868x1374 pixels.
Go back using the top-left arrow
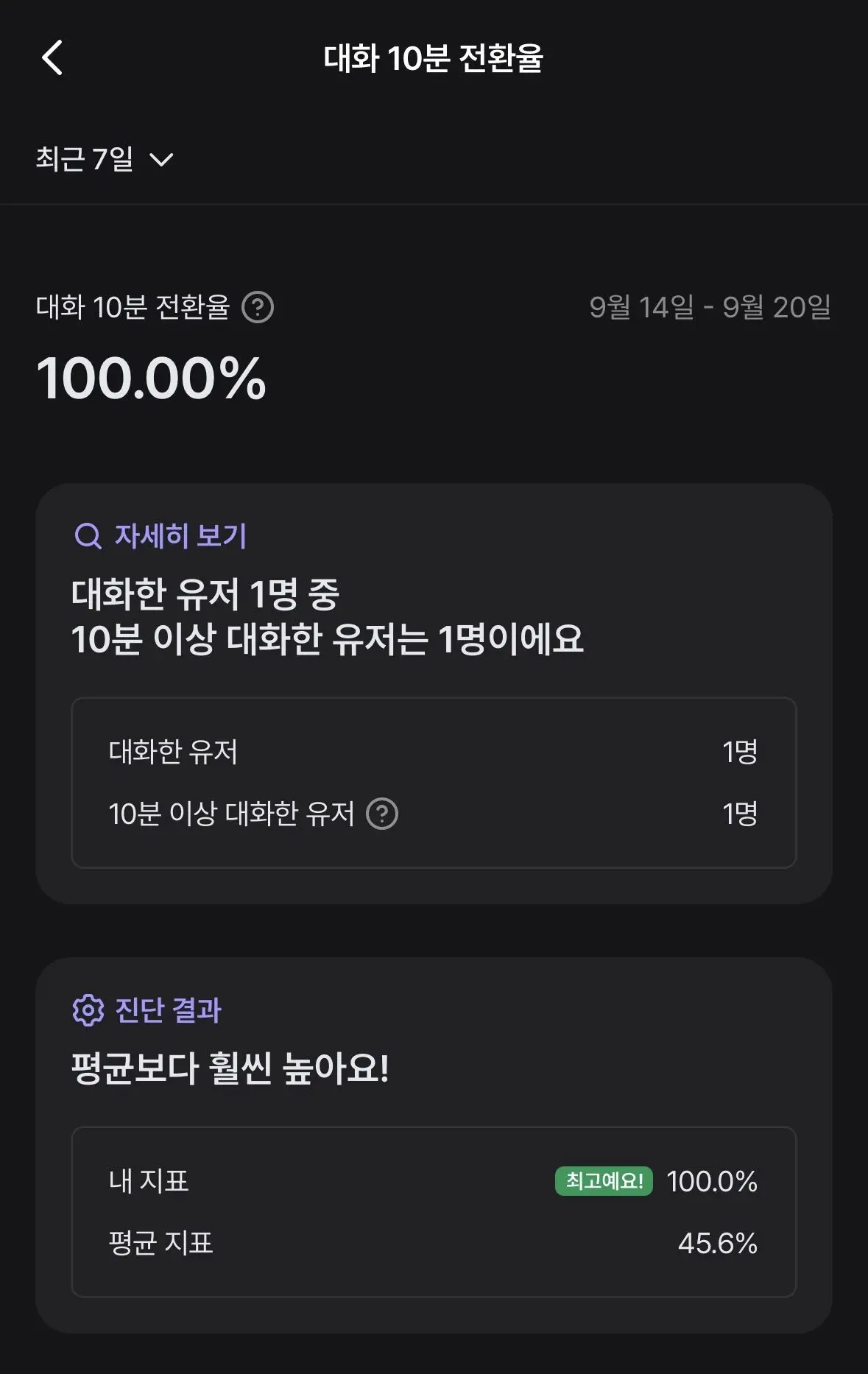(x=52, y=58)
